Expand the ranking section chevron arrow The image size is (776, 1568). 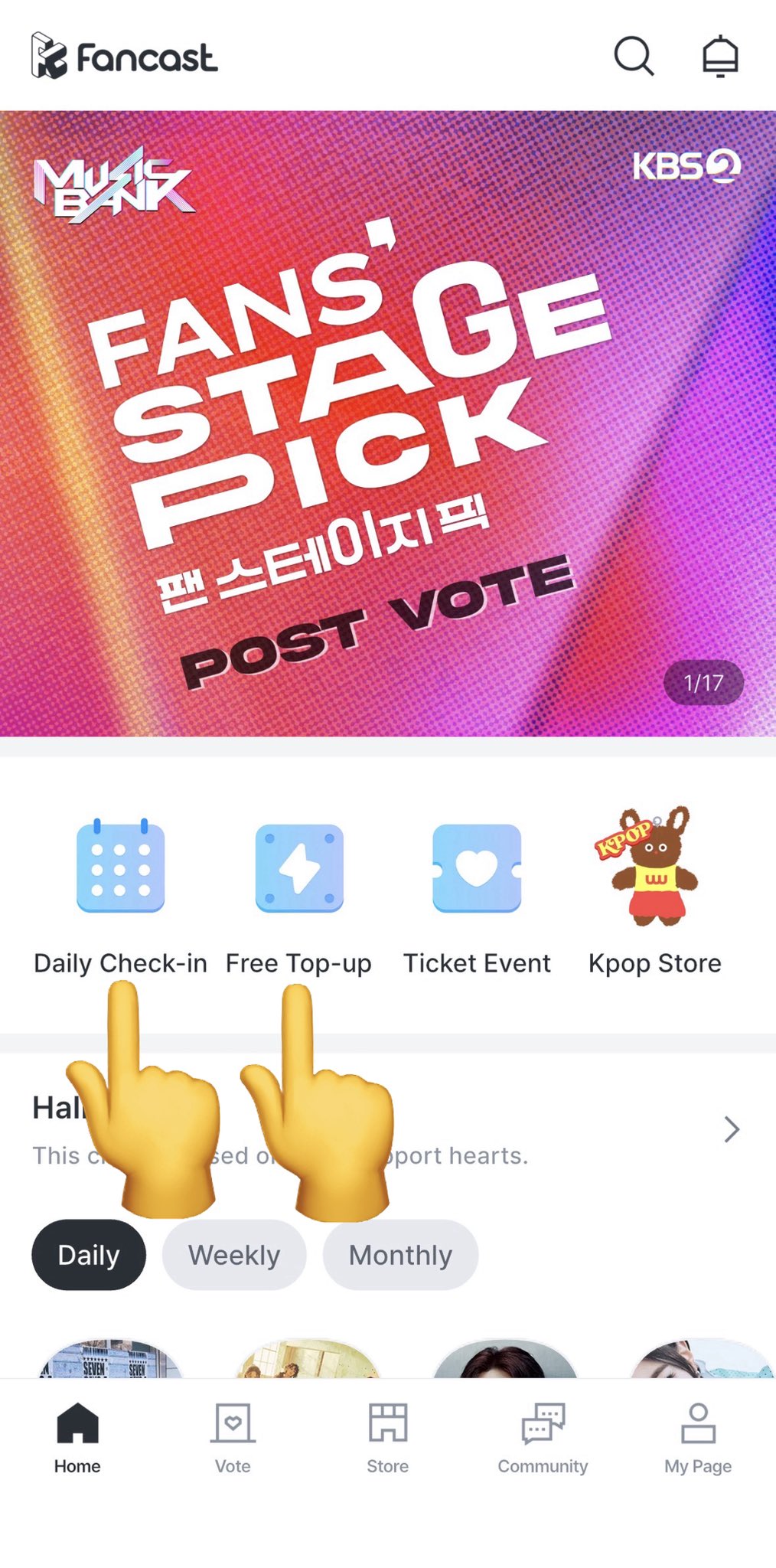coord(732,1129)
